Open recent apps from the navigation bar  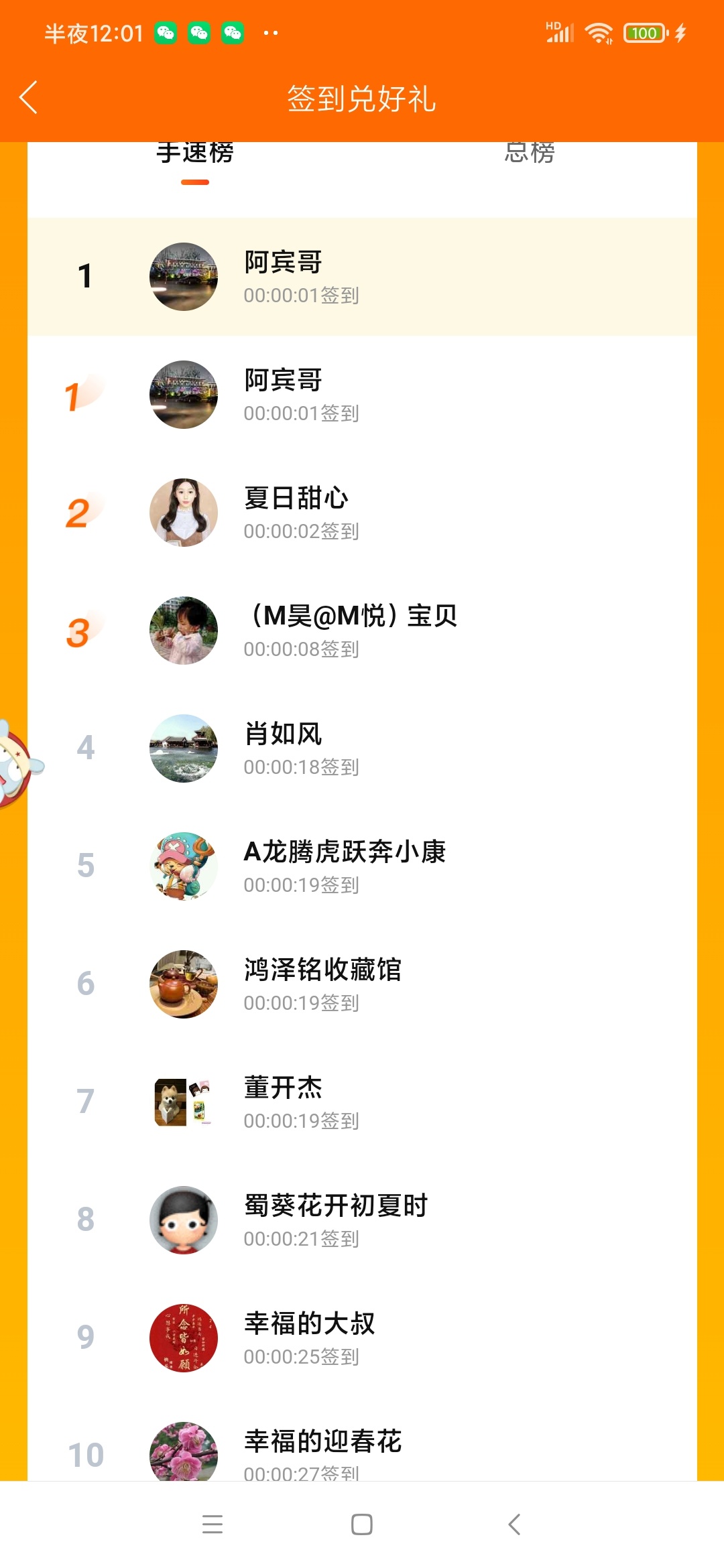click(x=213, y=1524)
